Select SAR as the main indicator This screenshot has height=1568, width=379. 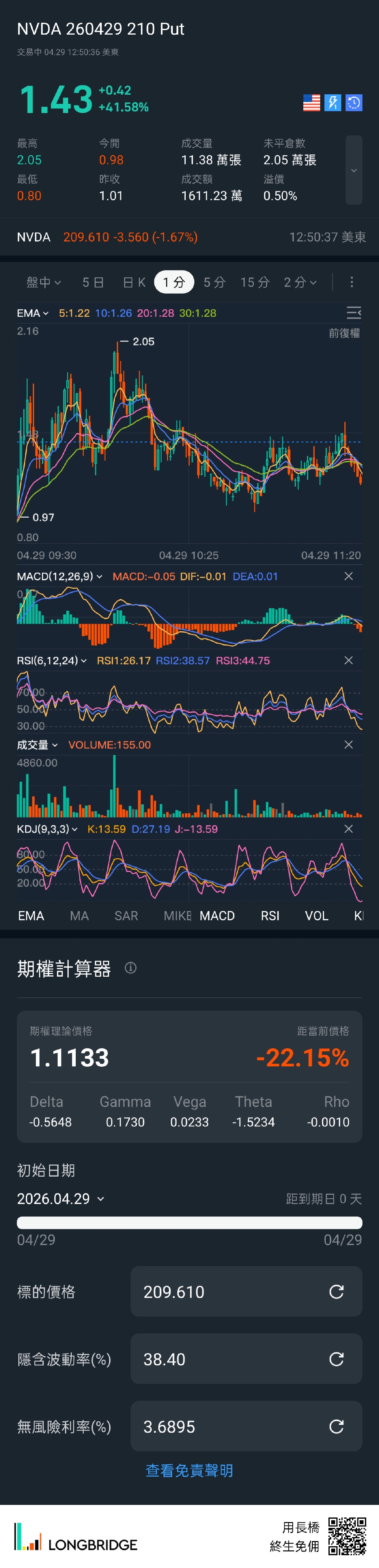coord(126,915)
